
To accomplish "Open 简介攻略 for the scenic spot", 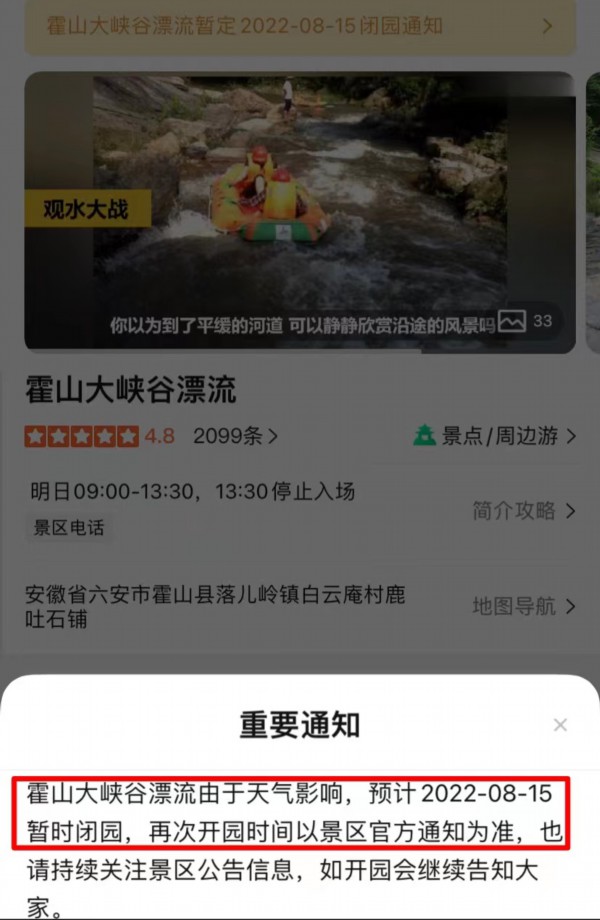I will pyautogui.click(x=524, y=511).
